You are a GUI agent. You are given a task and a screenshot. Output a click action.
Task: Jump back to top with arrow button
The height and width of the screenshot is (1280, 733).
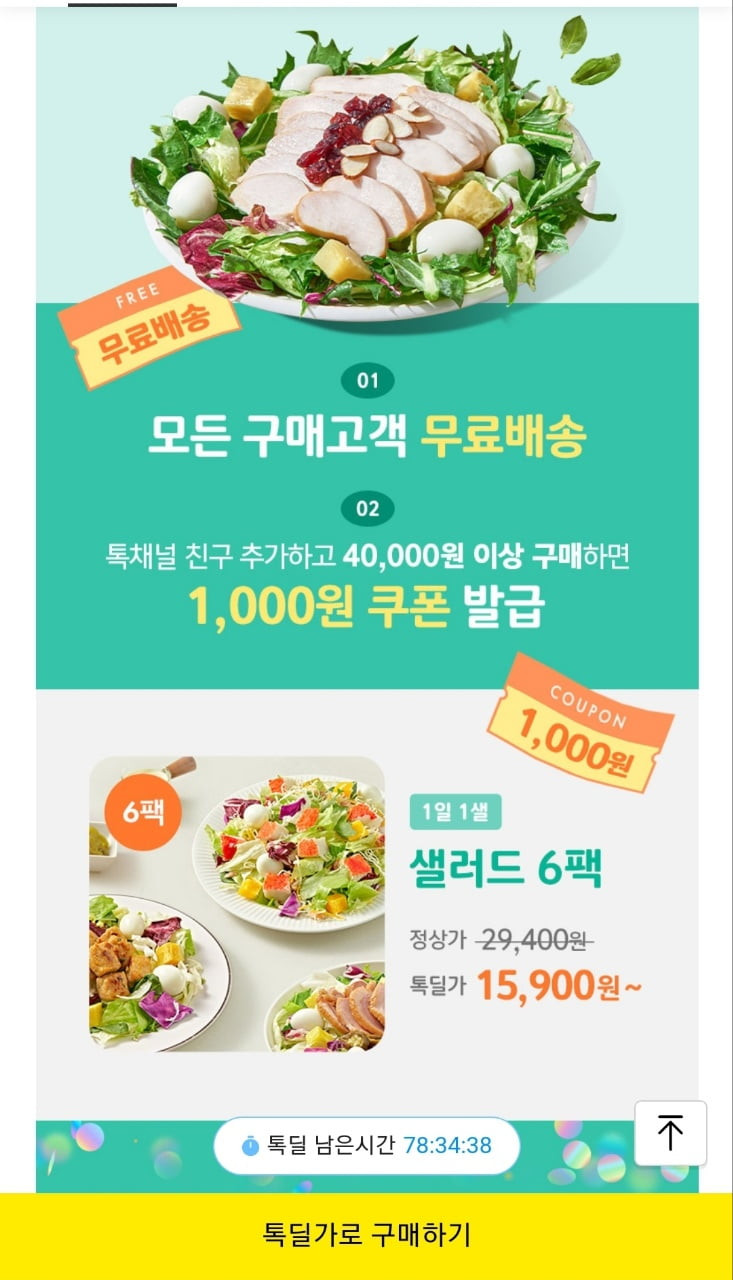[670, 1133]
